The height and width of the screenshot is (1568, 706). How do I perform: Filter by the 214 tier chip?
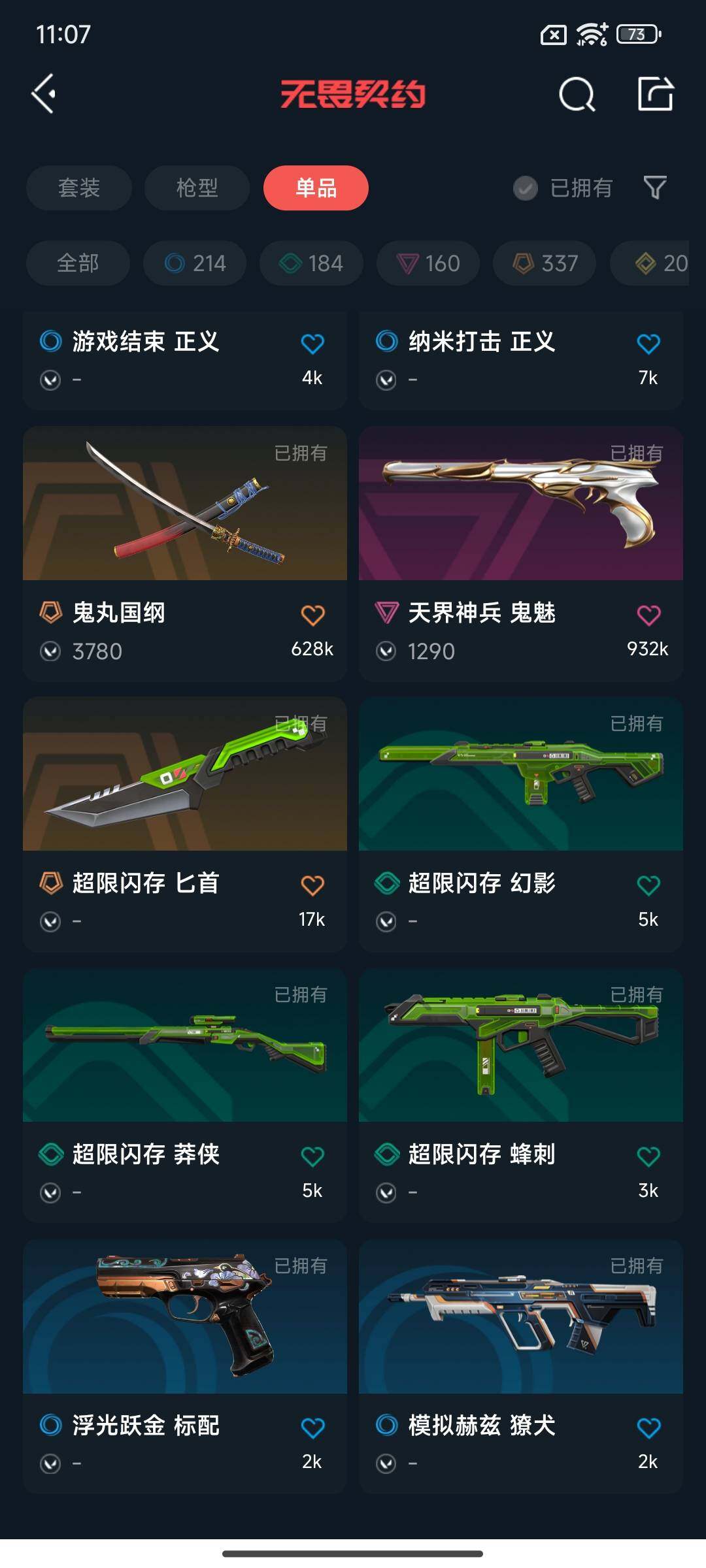coord(195,263)
